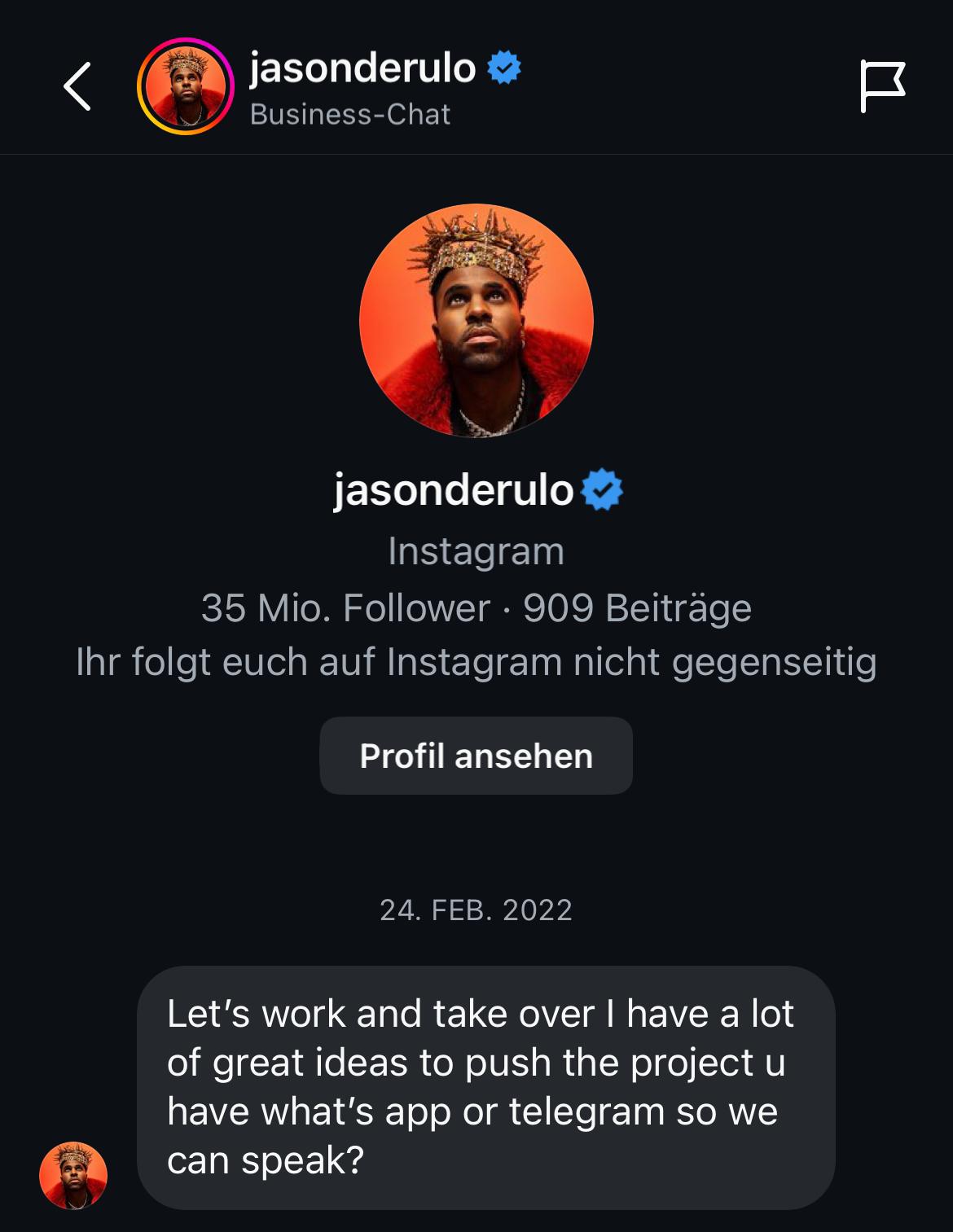953x1232 pixels.
Task: Tap the small avatar beside the message
Action: [x=73, y=1175]
